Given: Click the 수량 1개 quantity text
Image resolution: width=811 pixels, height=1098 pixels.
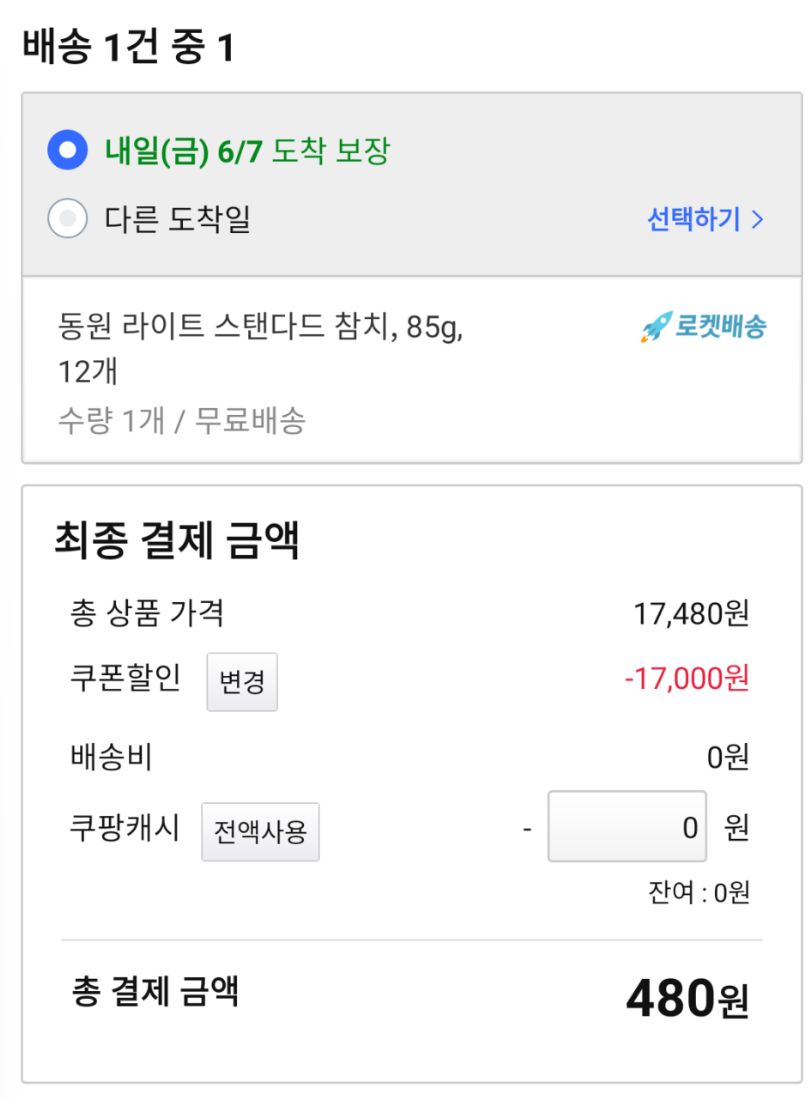Looking at the screenshot, I should 110,421.
